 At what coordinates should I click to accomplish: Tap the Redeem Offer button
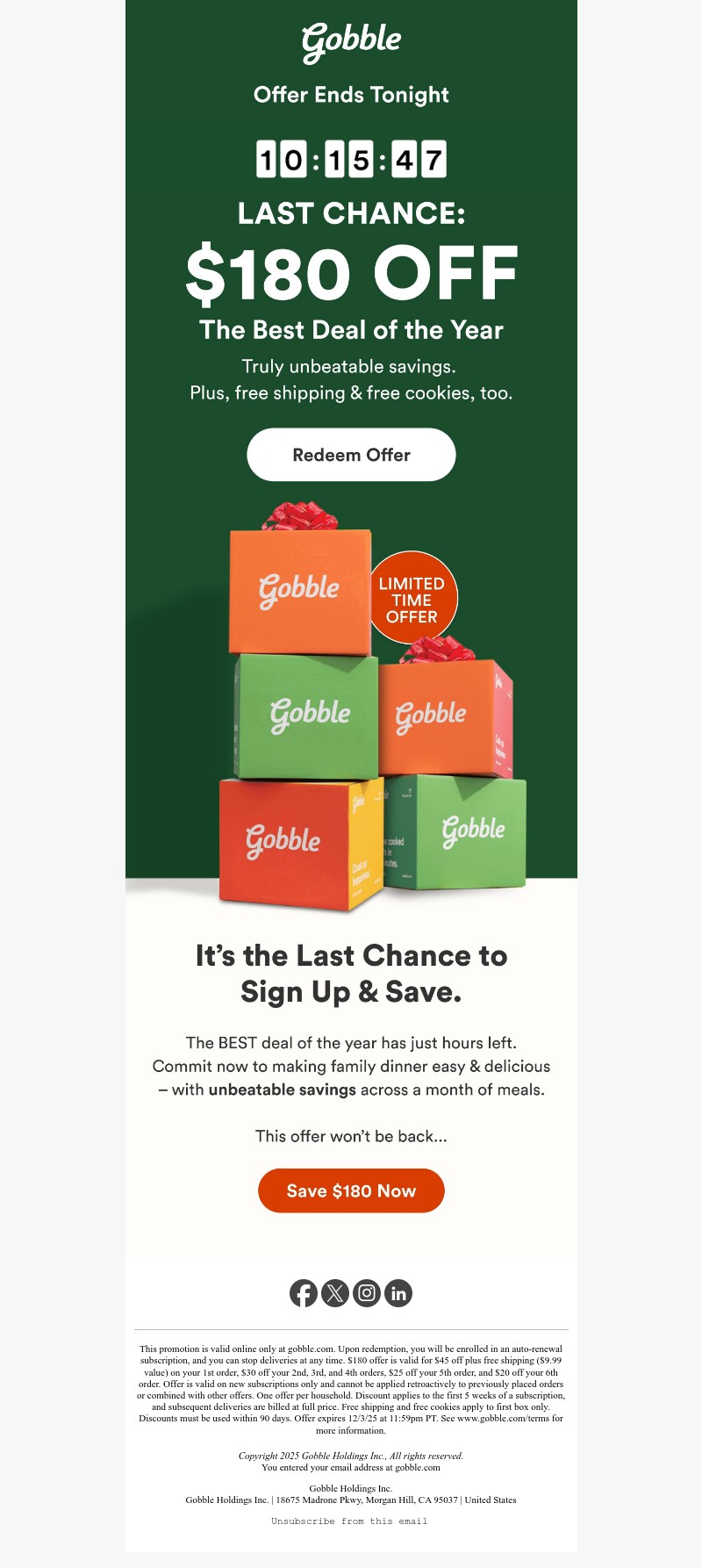click(x=351, y=455)
